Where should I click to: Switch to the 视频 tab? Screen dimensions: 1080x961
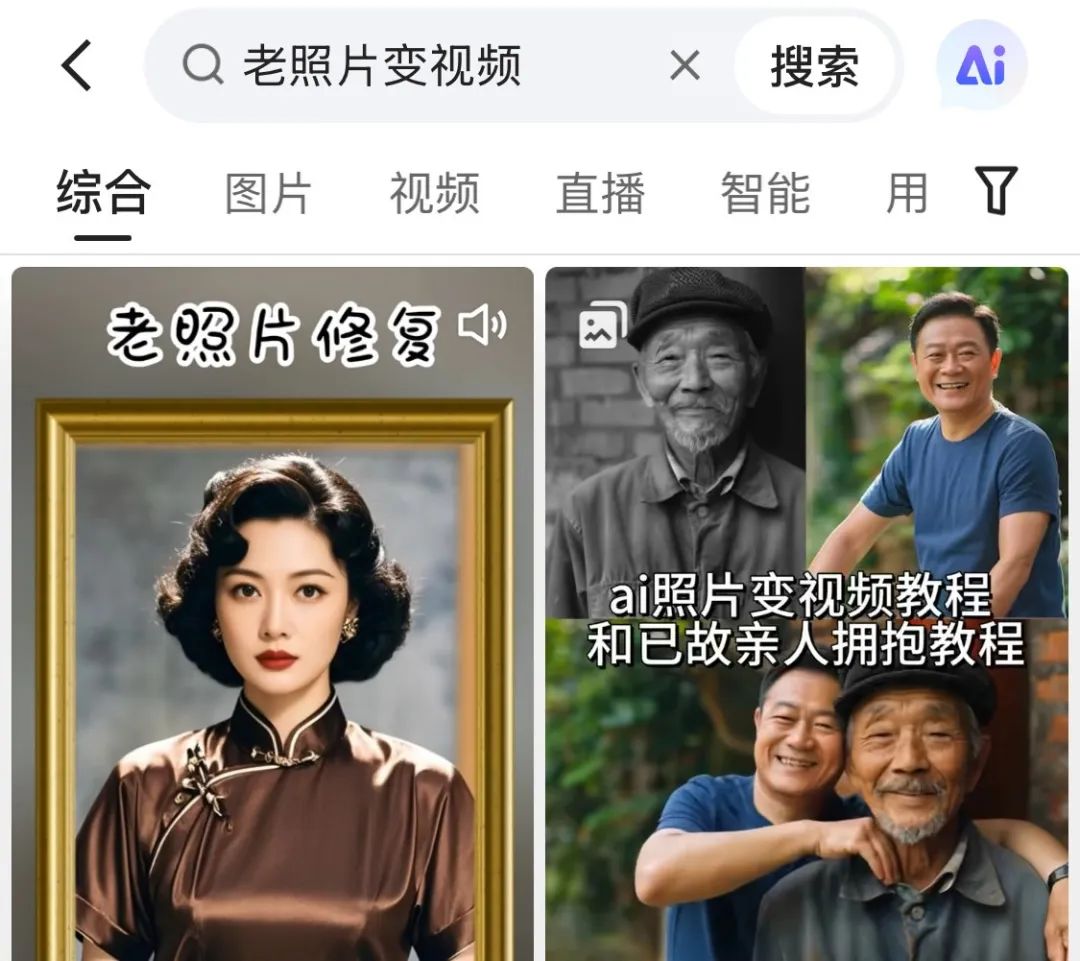(x=434, y=193)
